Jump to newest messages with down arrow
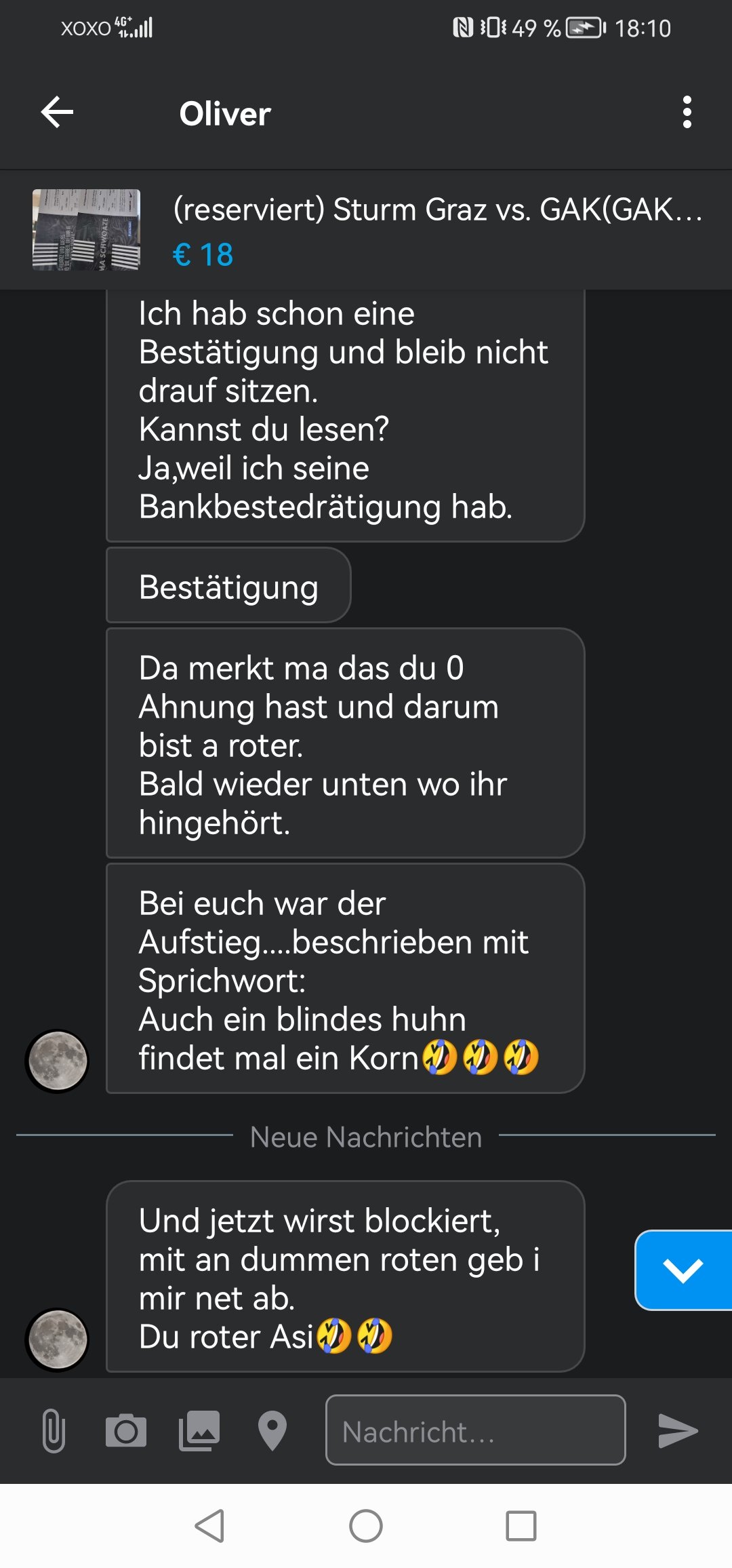This screenshot has width=732, height=1568. [x=683, y=1270]
